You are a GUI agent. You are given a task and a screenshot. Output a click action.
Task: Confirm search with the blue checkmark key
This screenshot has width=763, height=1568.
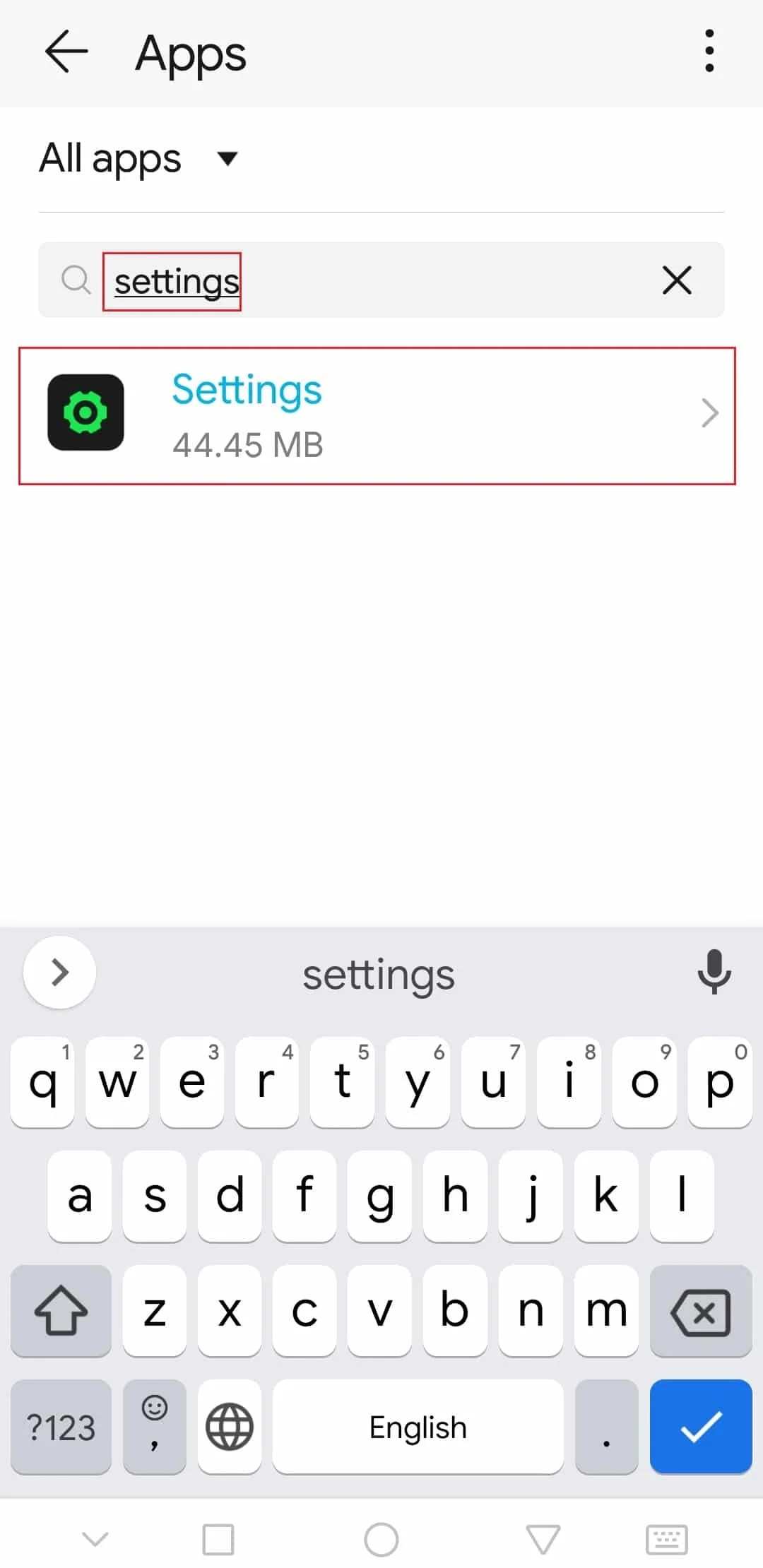pyautogui.click(x=700, y=1427)
